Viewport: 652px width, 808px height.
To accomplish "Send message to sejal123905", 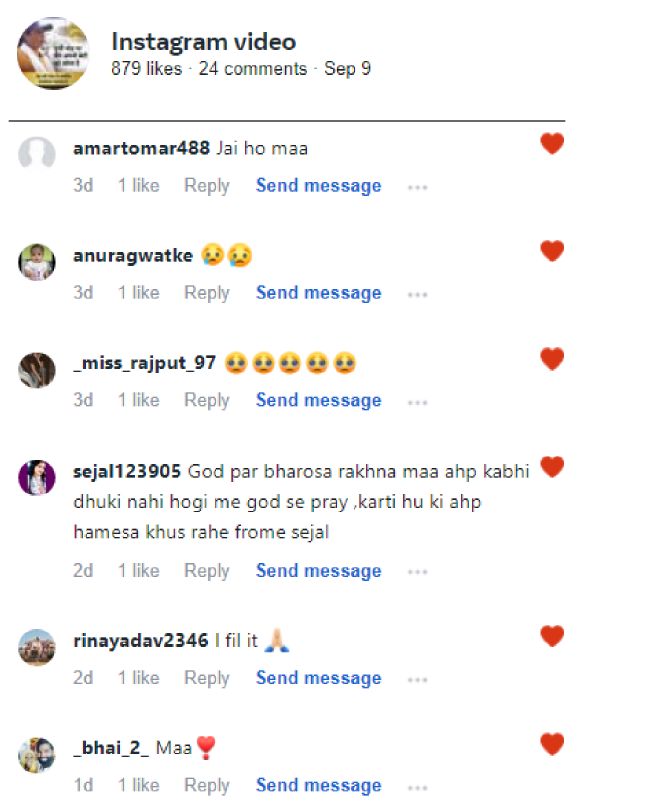I will click(x=318, y=571).
